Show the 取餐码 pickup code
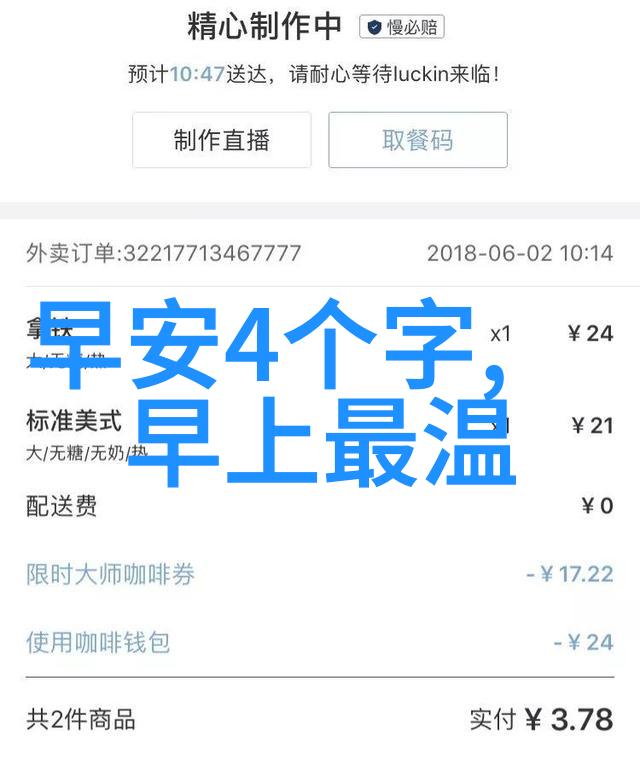This screenshot has height=762, width=640. [x=418, y=140]
